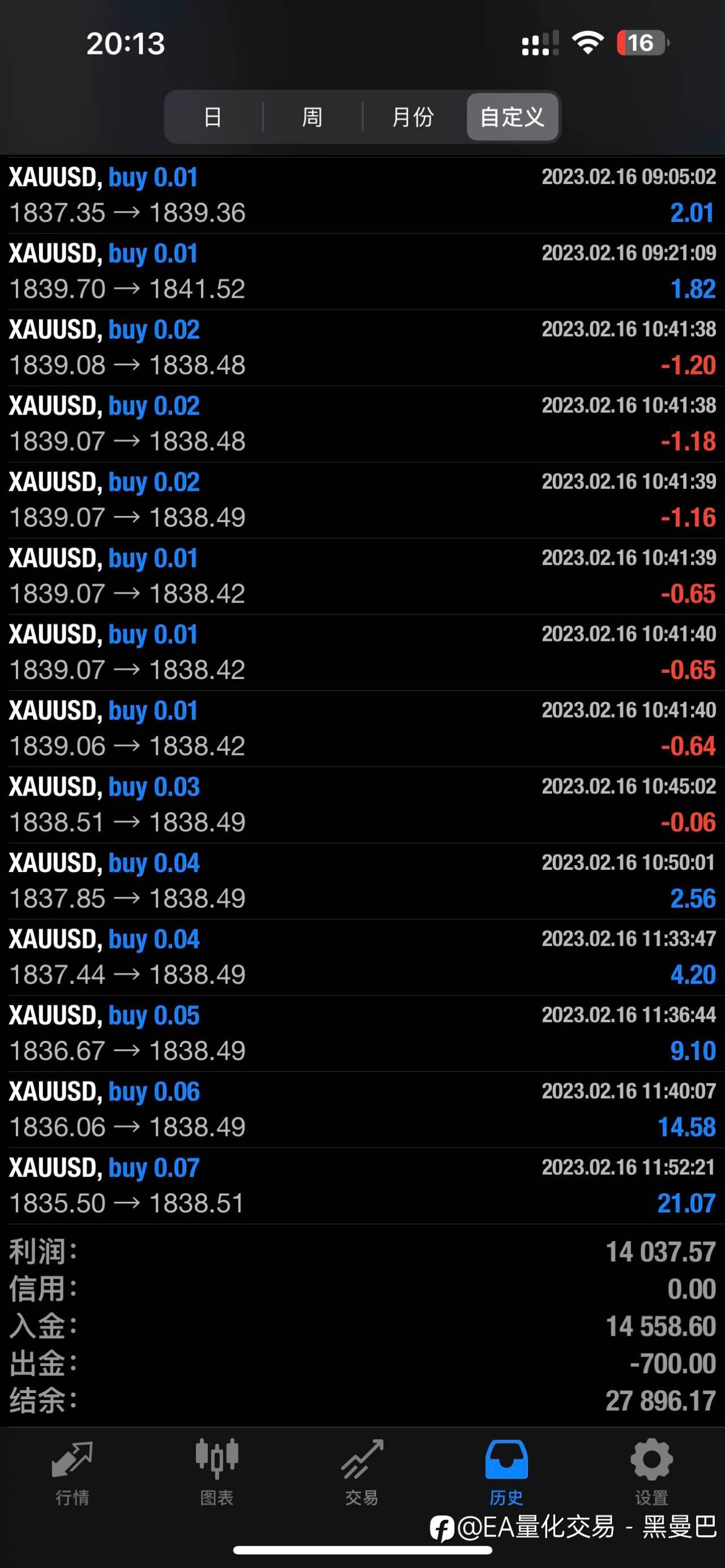The image size is (725, 1568).
Task: Select the 自定义 custom period
Action: [x=513, y=116]
